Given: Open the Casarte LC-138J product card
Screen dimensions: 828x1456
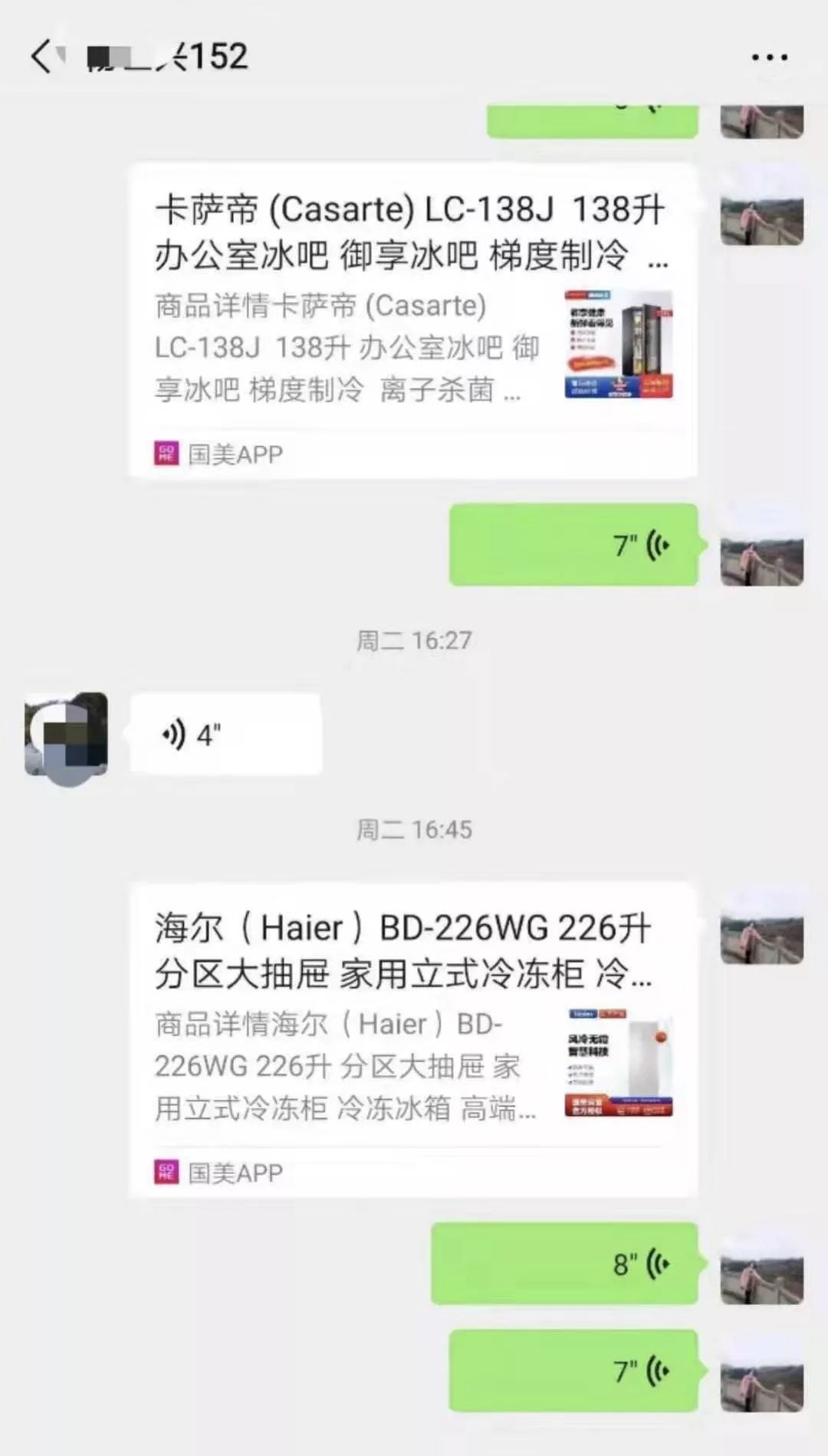Looking at the screenshot, I should pos(413,321).
